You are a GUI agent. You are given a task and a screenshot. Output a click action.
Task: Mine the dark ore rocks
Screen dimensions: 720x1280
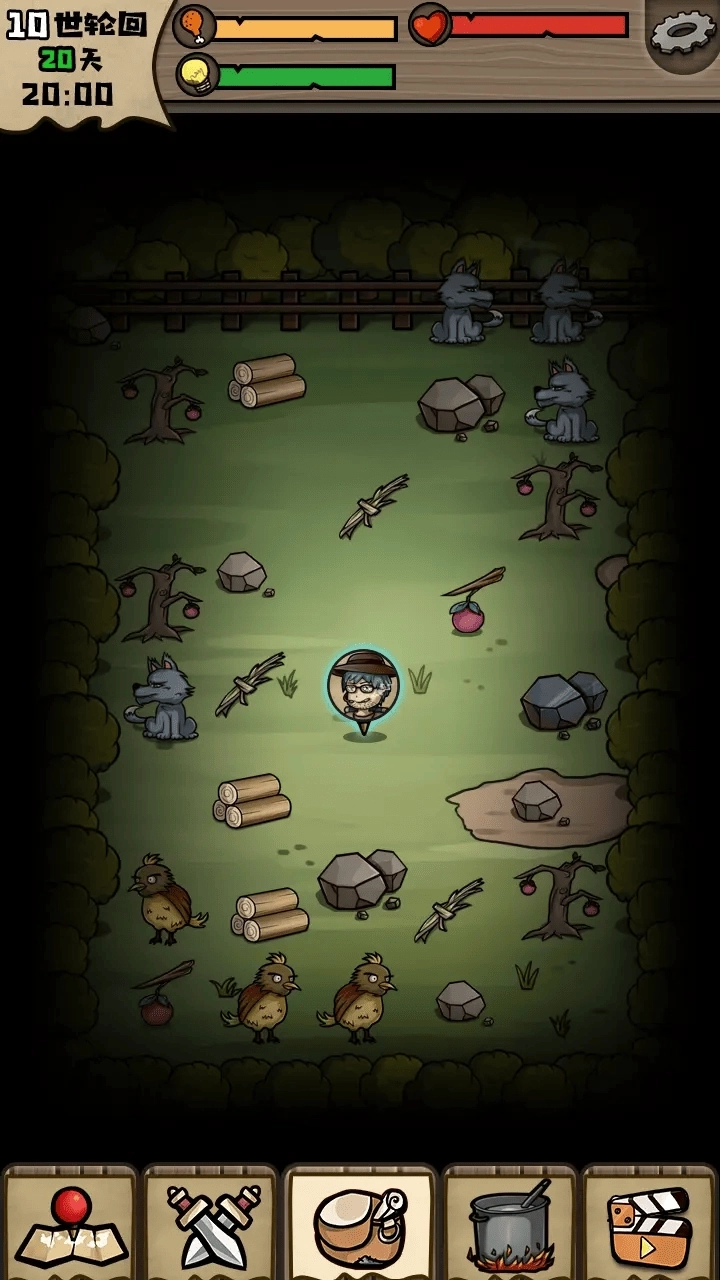point(563,700)
